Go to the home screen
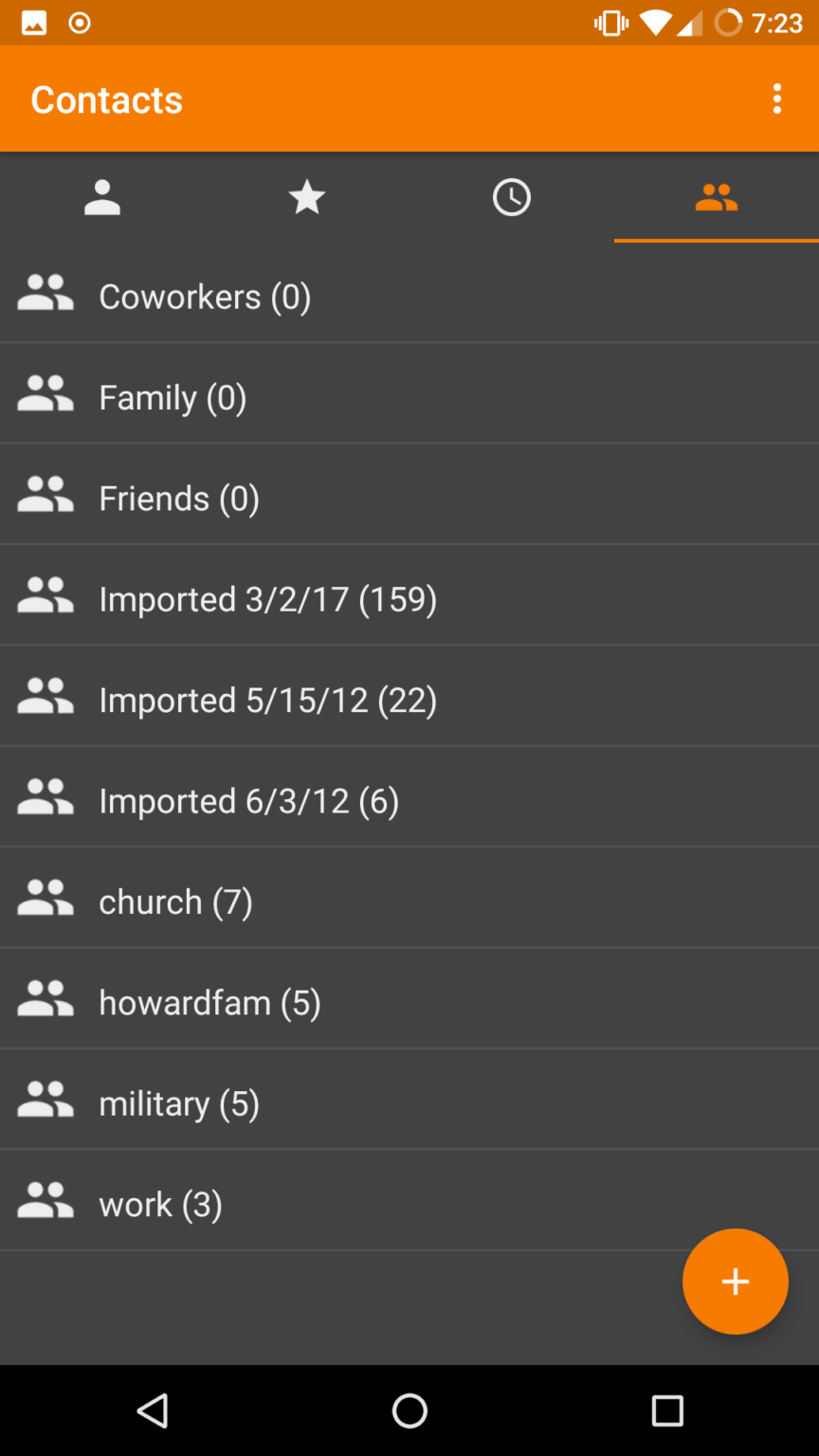Viewport: 819px width, 1456px height. 409,1410
